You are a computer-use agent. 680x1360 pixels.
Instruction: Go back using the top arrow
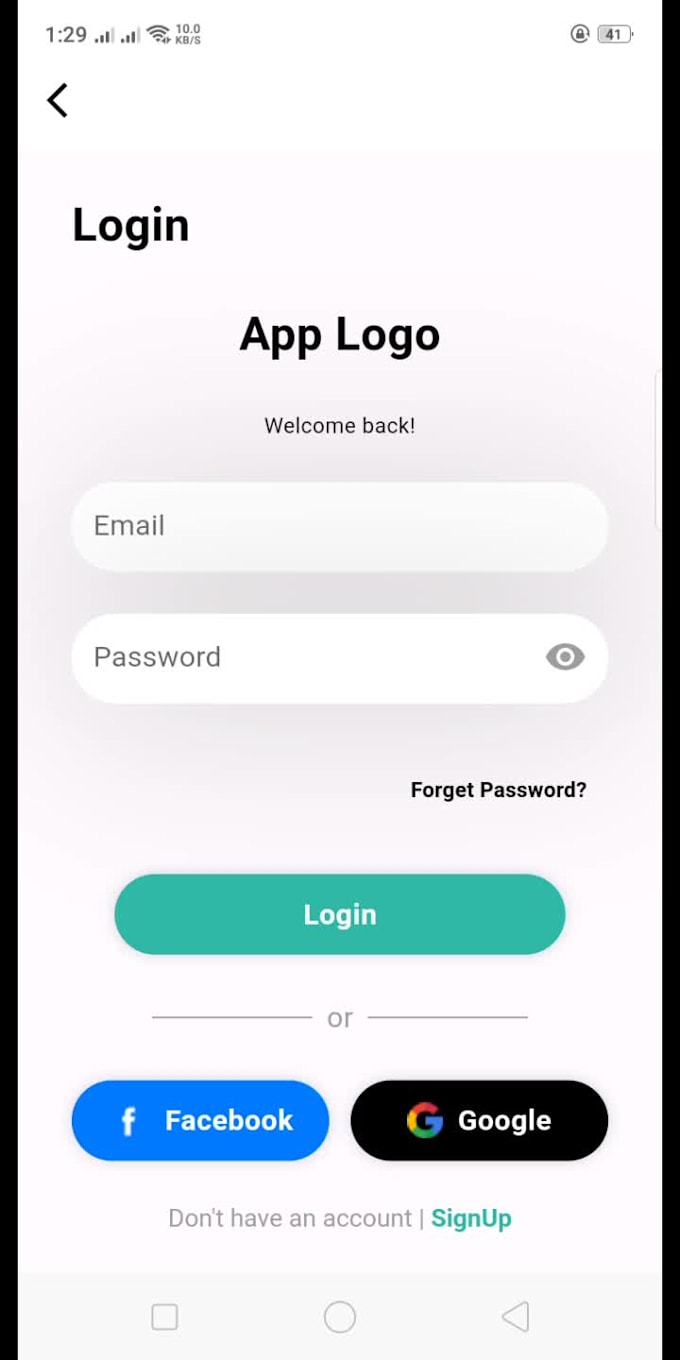pyautogui.click(x=57, y=100)
